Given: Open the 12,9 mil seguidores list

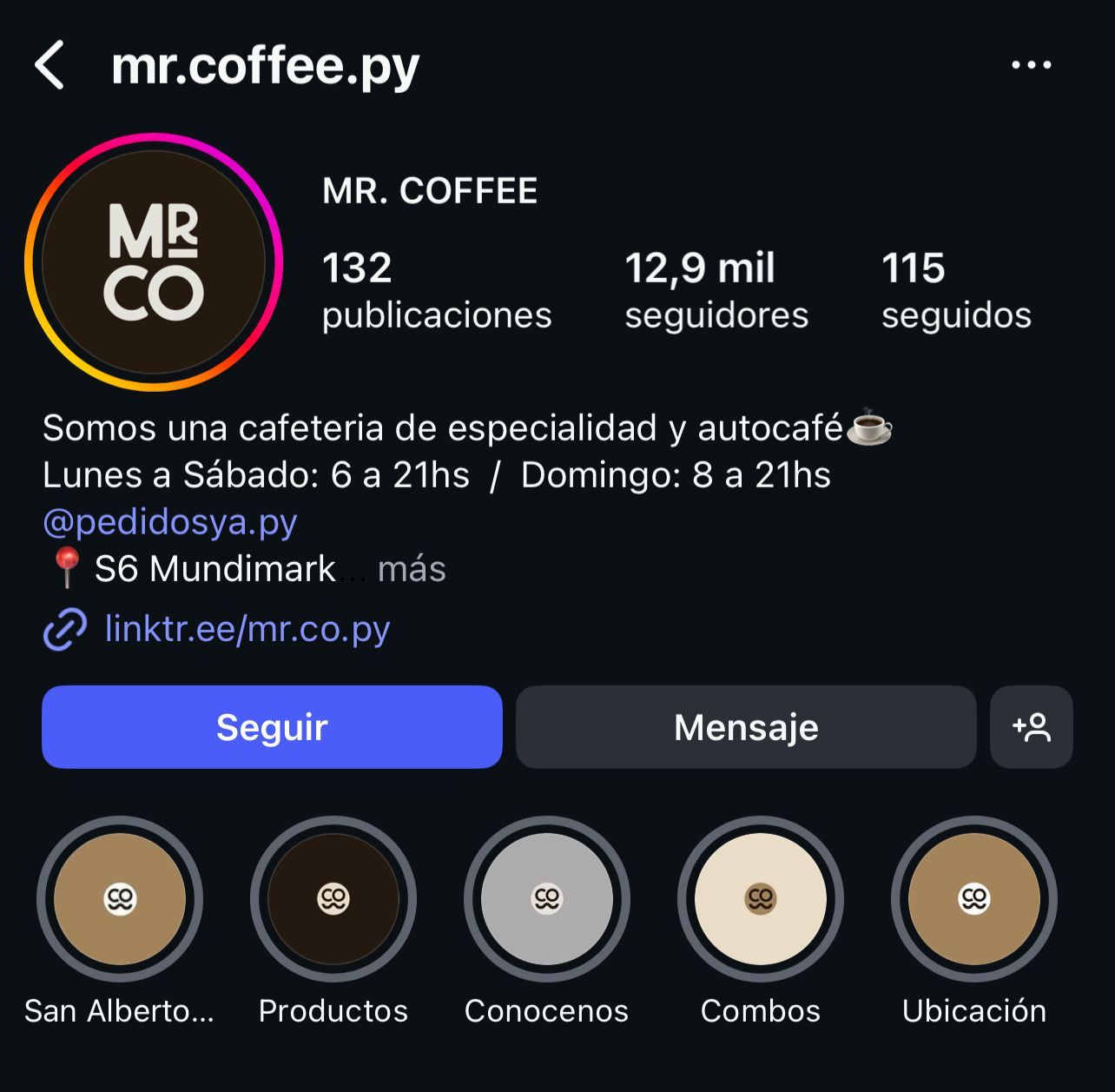Looking at the screenshot, I should (716, 290).
